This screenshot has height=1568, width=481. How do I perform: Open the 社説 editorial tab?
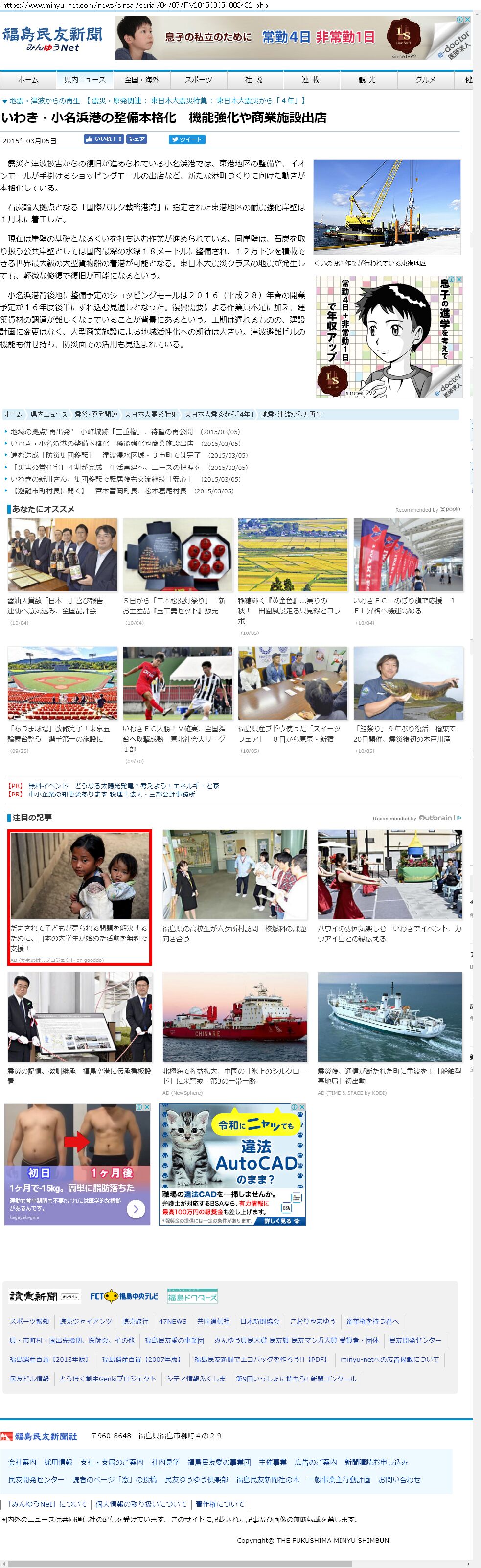[x=253, y=80]
